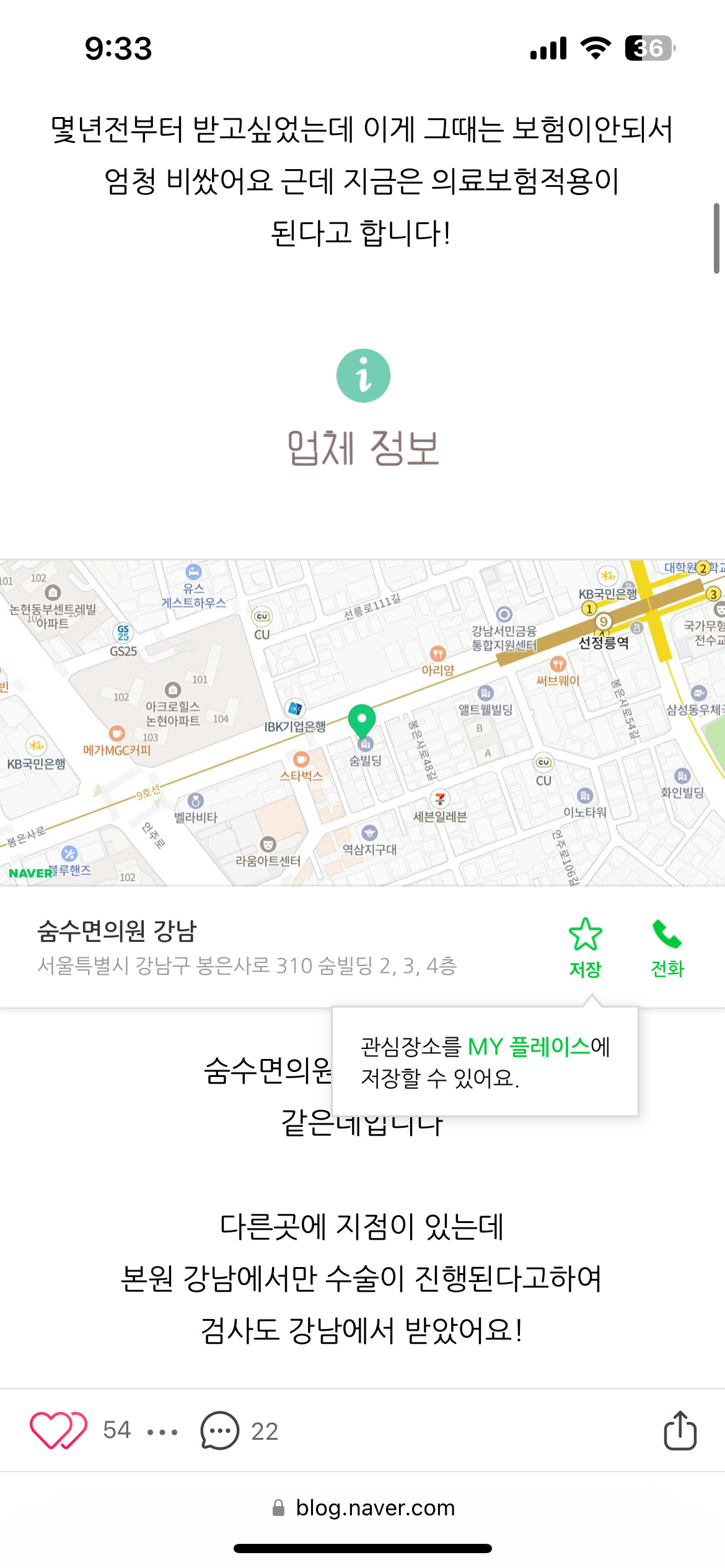This screenshot has width=725, height=1568.
Task: Open the Naver map of 숨빌딩 location
Action: (362, 723)
